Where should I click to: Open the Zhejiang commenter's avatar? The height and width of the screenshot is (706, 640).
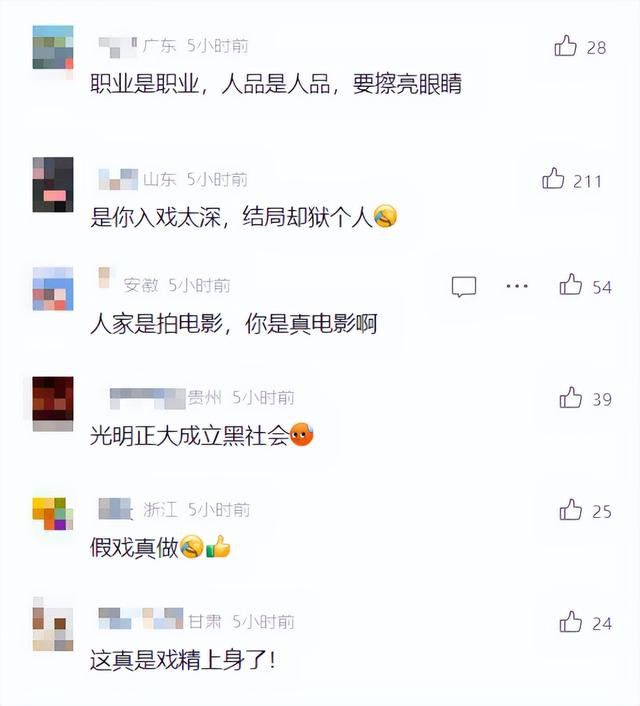point(52,513)
